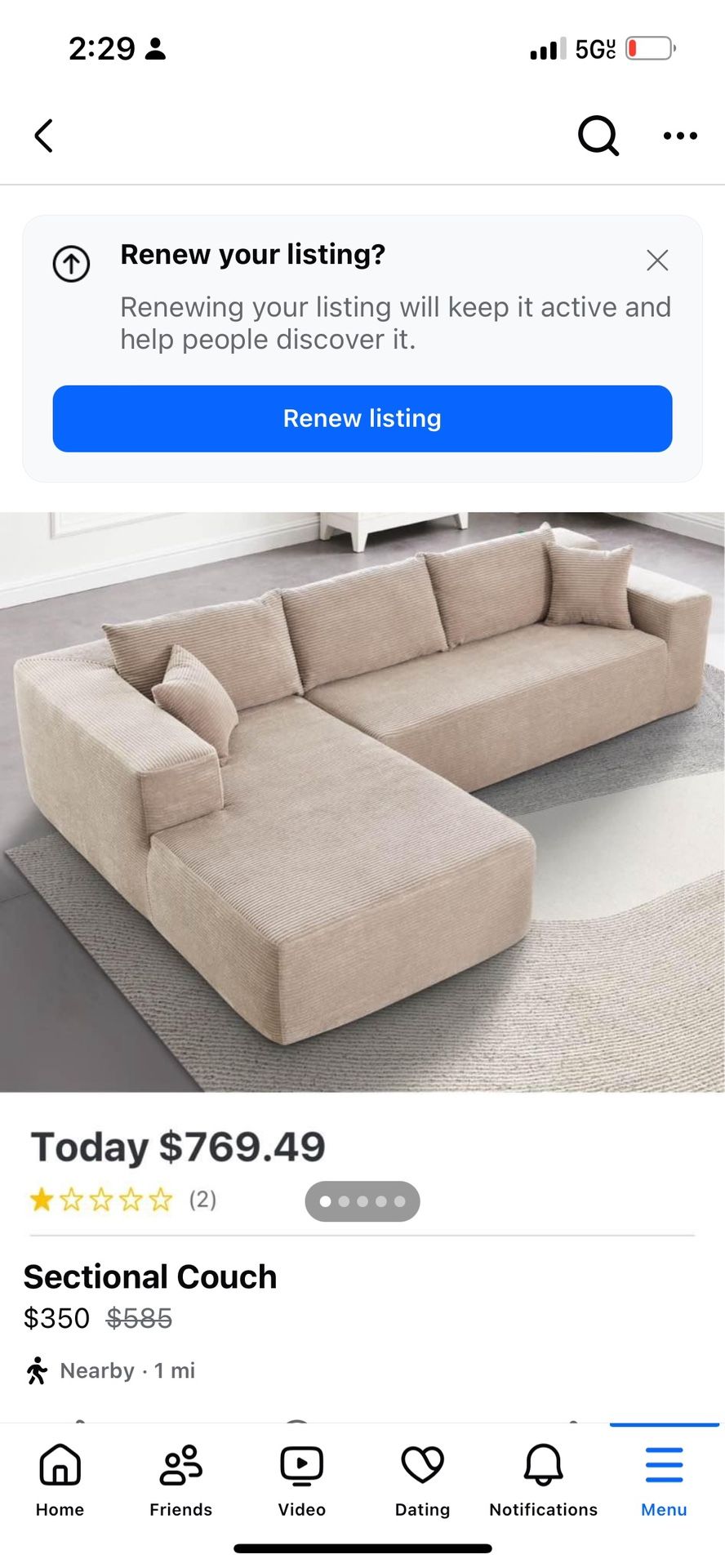Open the Menu tab
Viewport: 725px width, 1568px height.
pyautogui.click(x=664, y=1480)
